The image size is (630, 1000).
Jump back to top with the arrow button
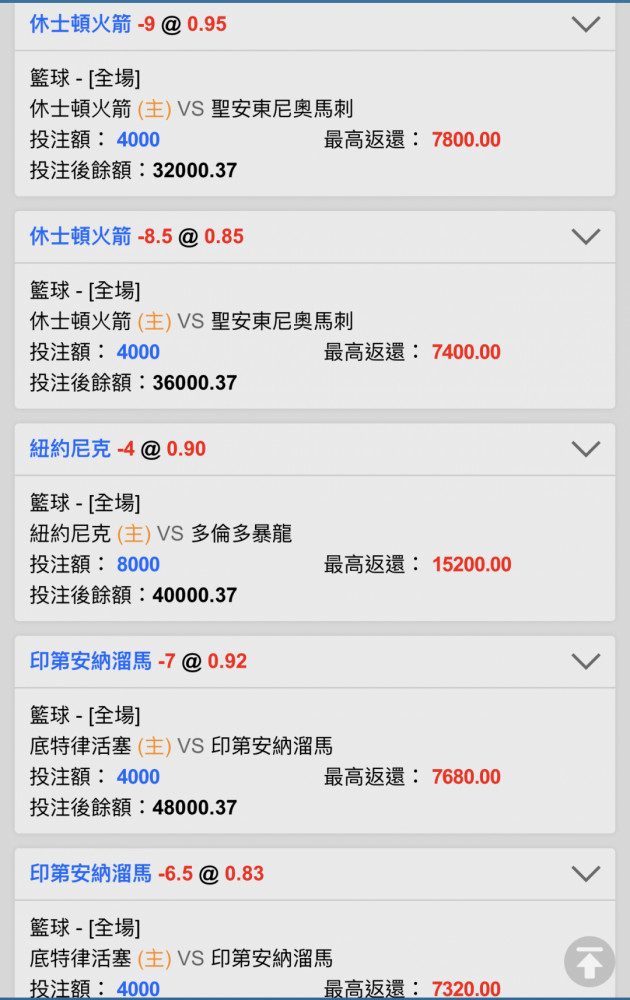(x=589, y=962)
